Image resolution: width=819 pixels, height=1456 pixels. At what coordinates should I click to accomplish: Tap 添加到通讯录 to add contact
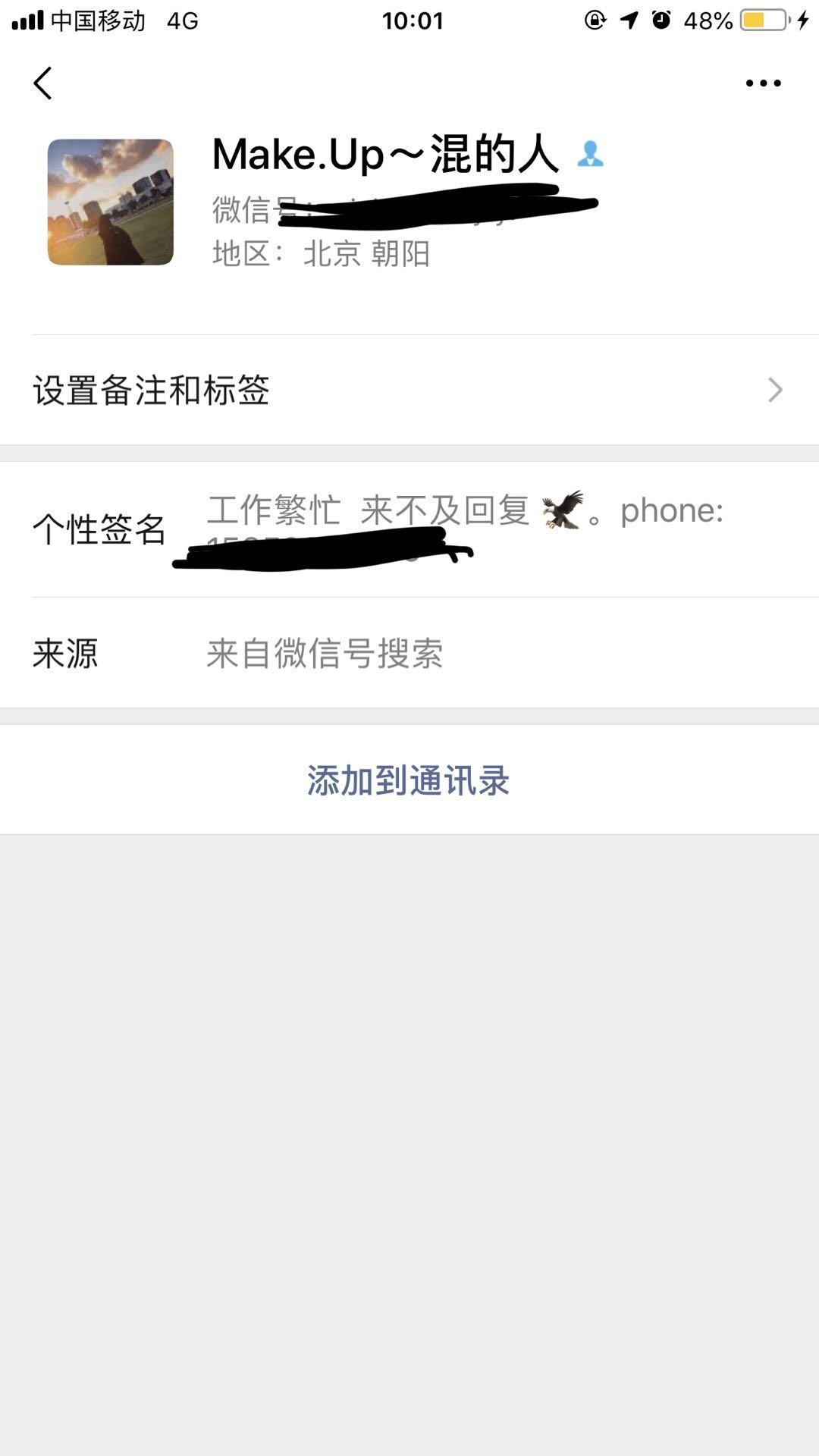tap(408, 780)
